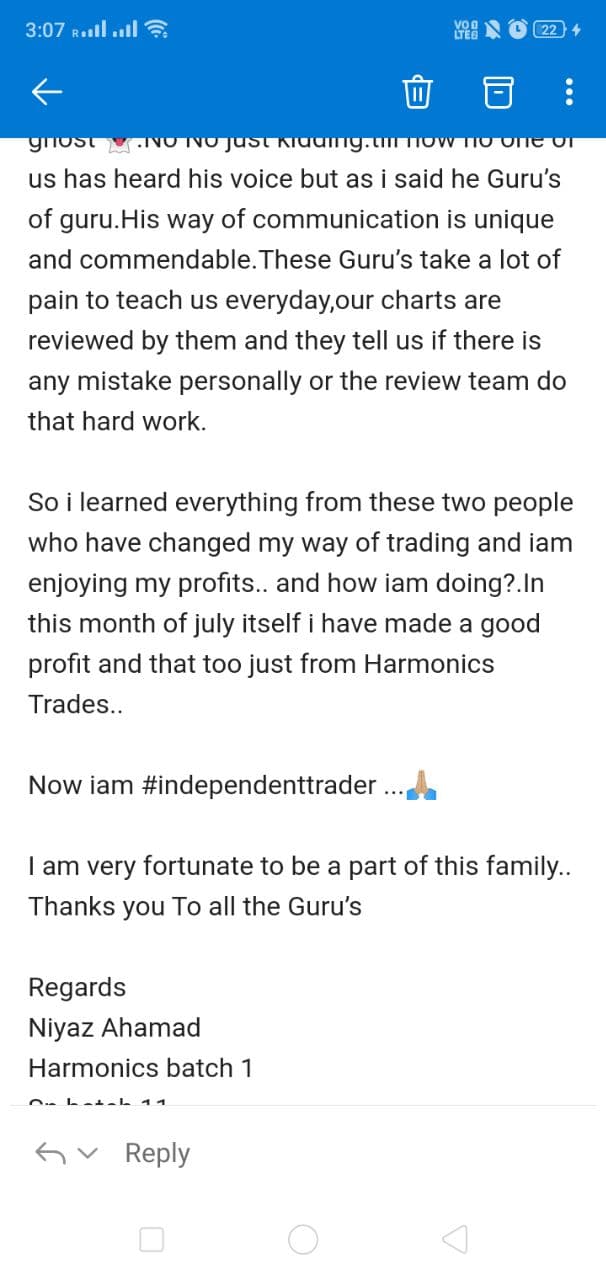Screen dimensions: 606x1280
Task: Delete this email with the trash icon
Action: tap(417, 93)
